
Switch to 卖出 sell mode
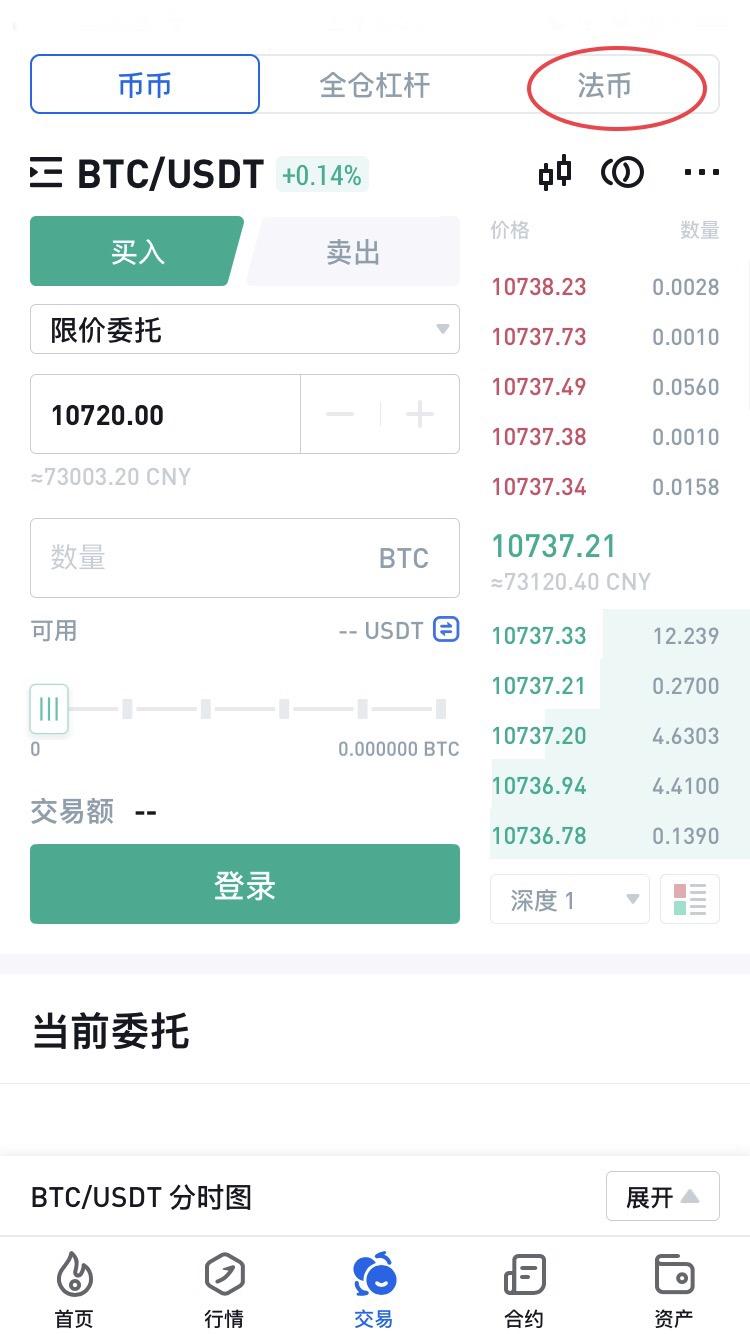352,252
